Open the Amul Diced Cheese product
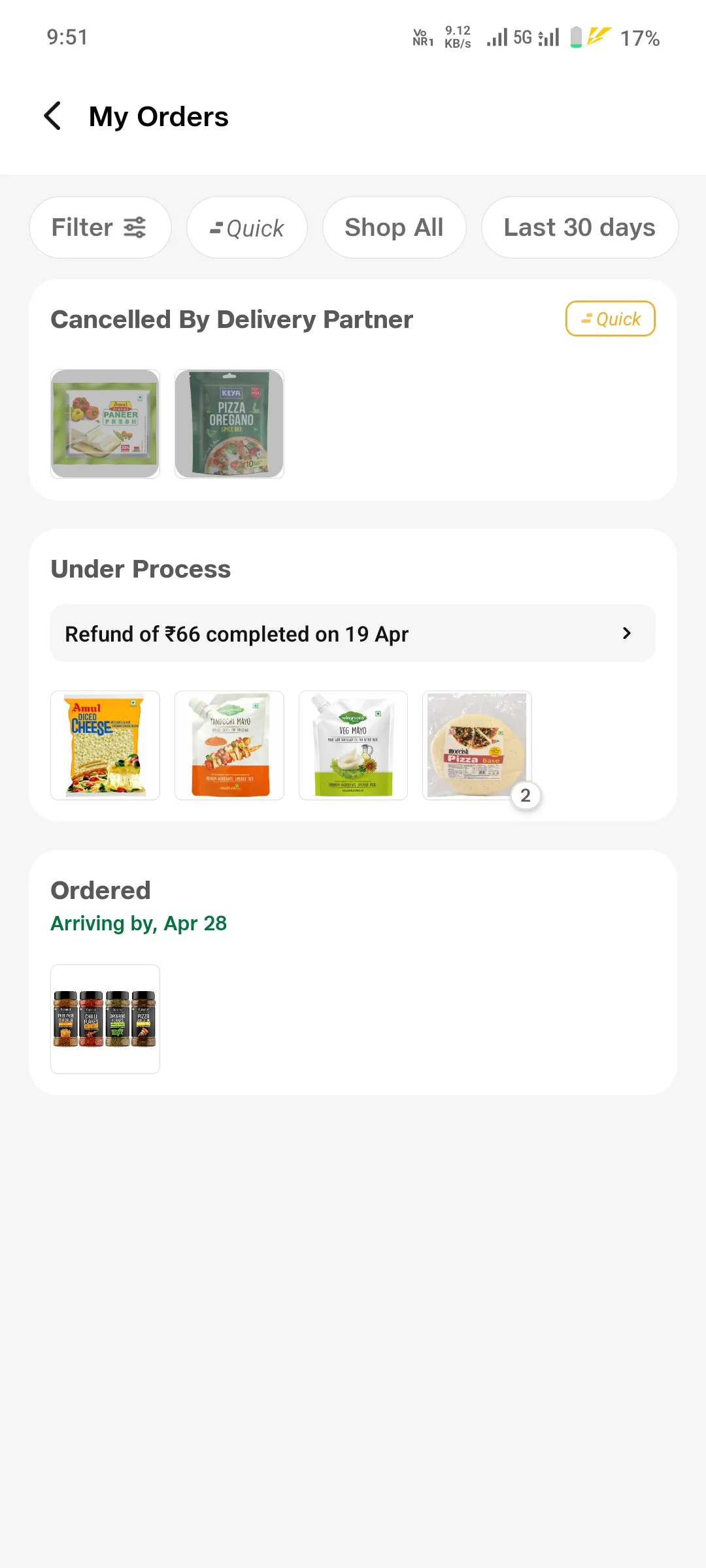The height and width of the screenshot is (1568, 706). coord(105,745)
